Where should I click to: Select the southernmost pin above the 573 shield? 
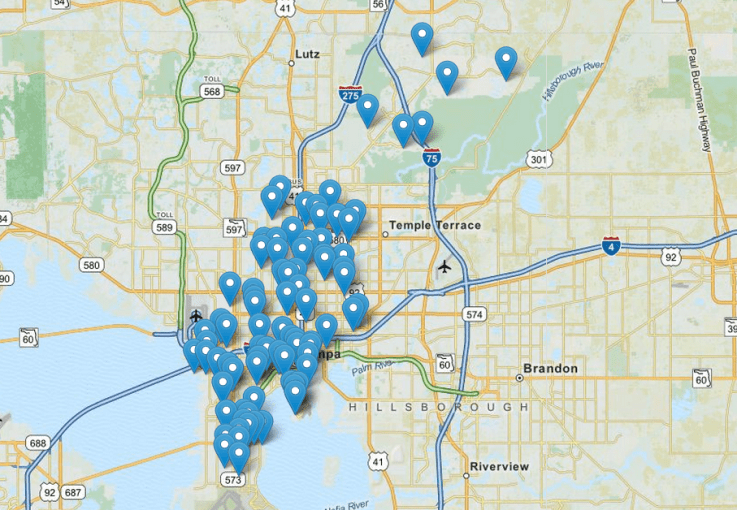pyautogui.click(x=237, y=455)
